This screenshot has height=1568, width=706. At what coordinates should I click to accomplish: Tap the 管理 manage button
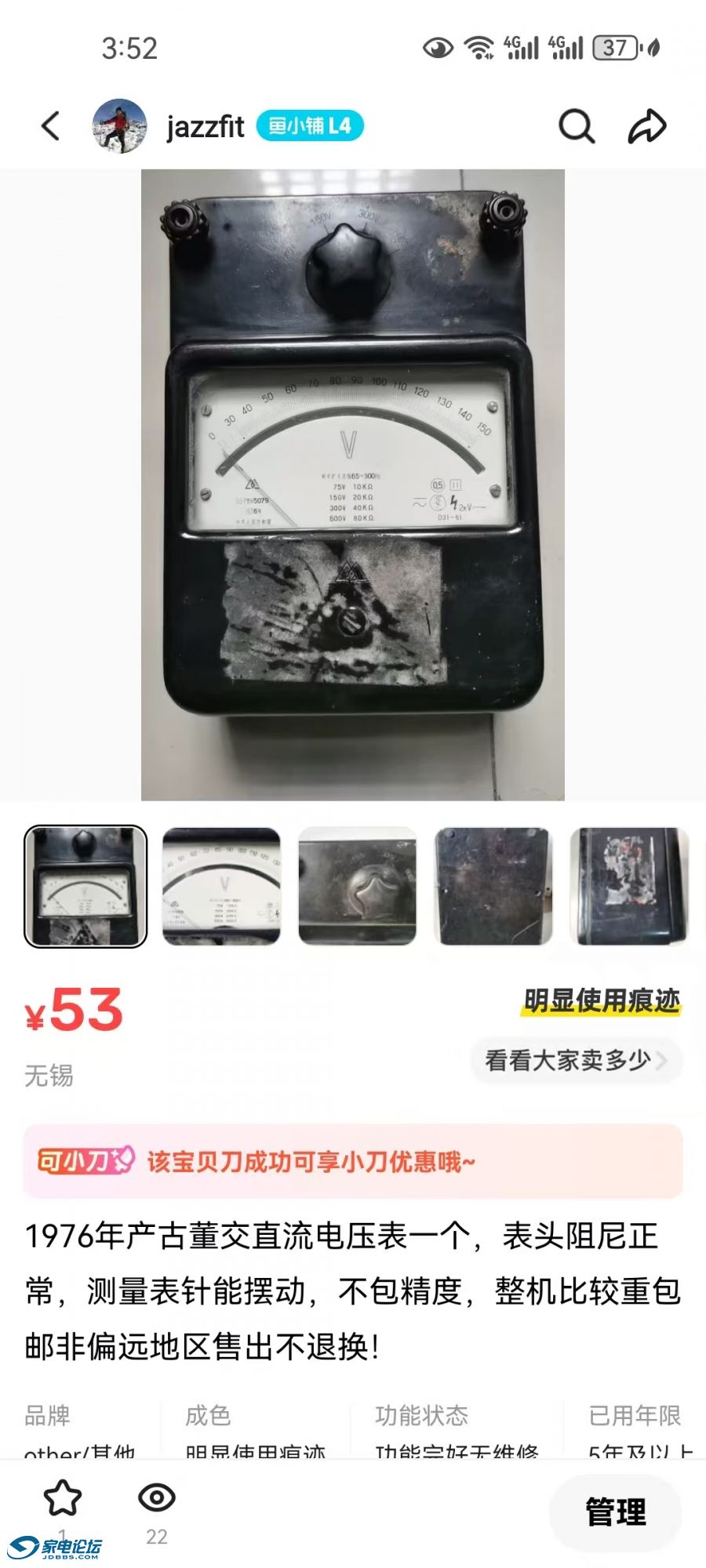(x=616, y=1512)
